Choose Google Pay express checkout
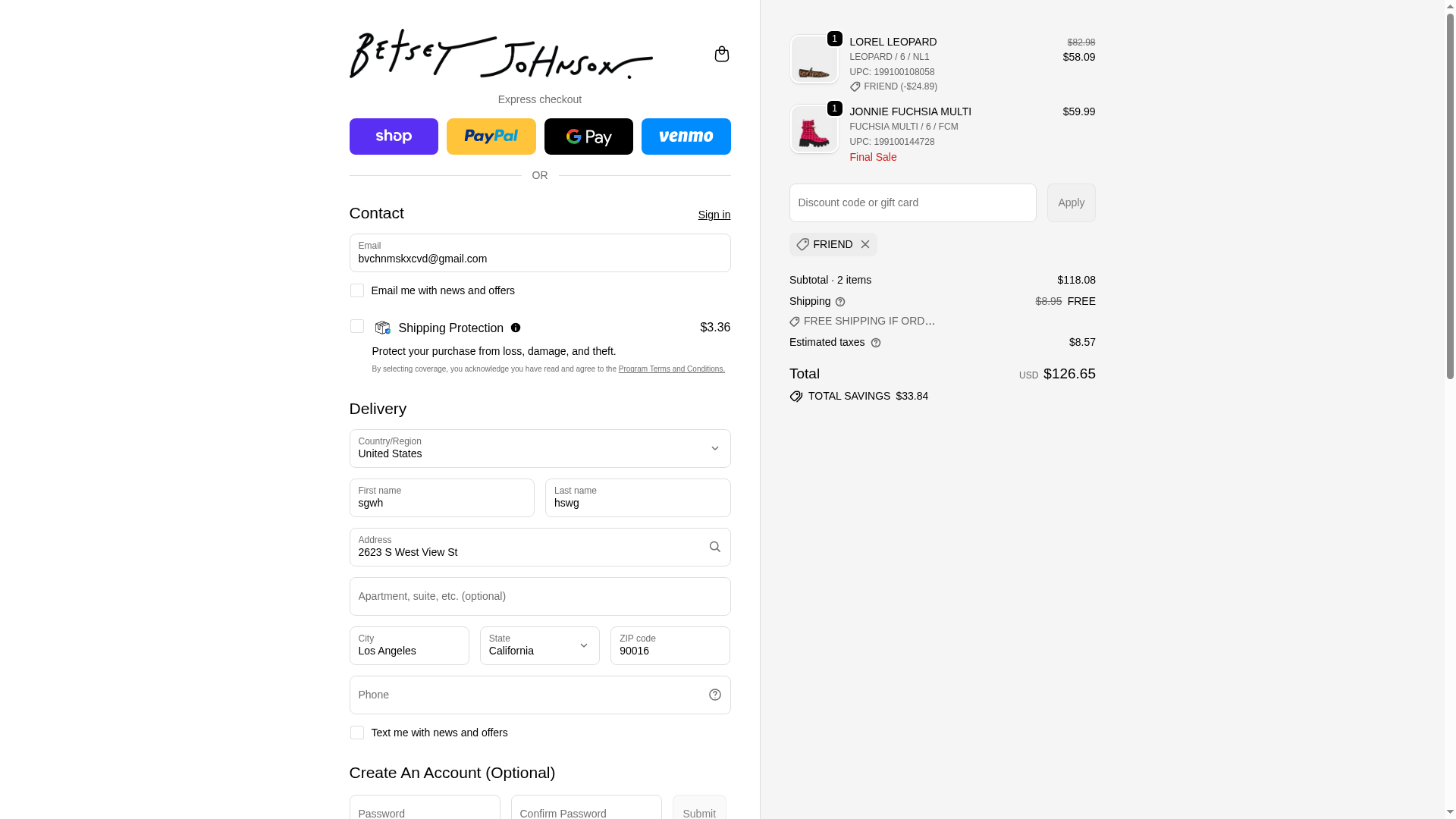The image size is (1456, 819). tap(588, 136)
